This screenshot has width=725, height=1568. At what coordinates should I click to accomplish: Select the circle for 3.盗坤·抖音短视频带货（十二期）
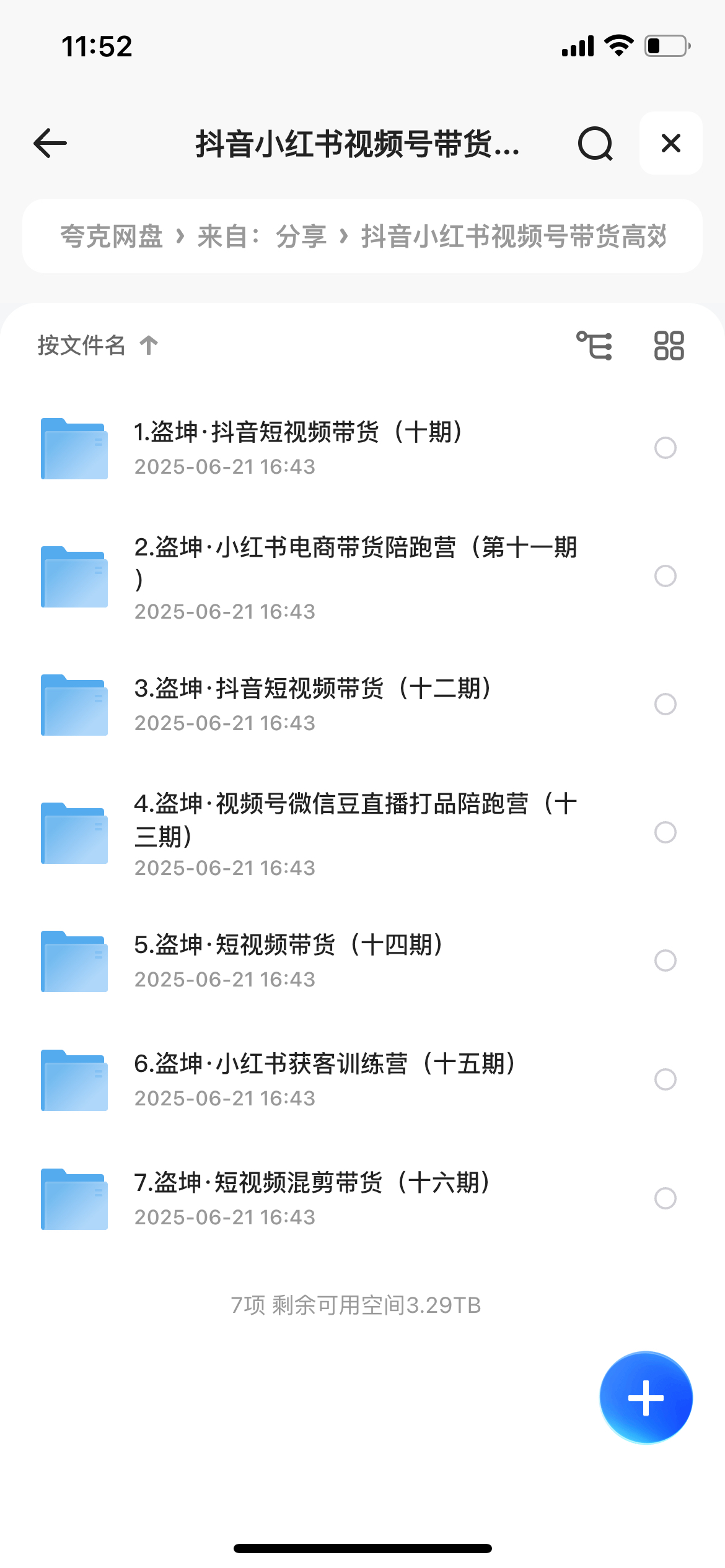665,704
